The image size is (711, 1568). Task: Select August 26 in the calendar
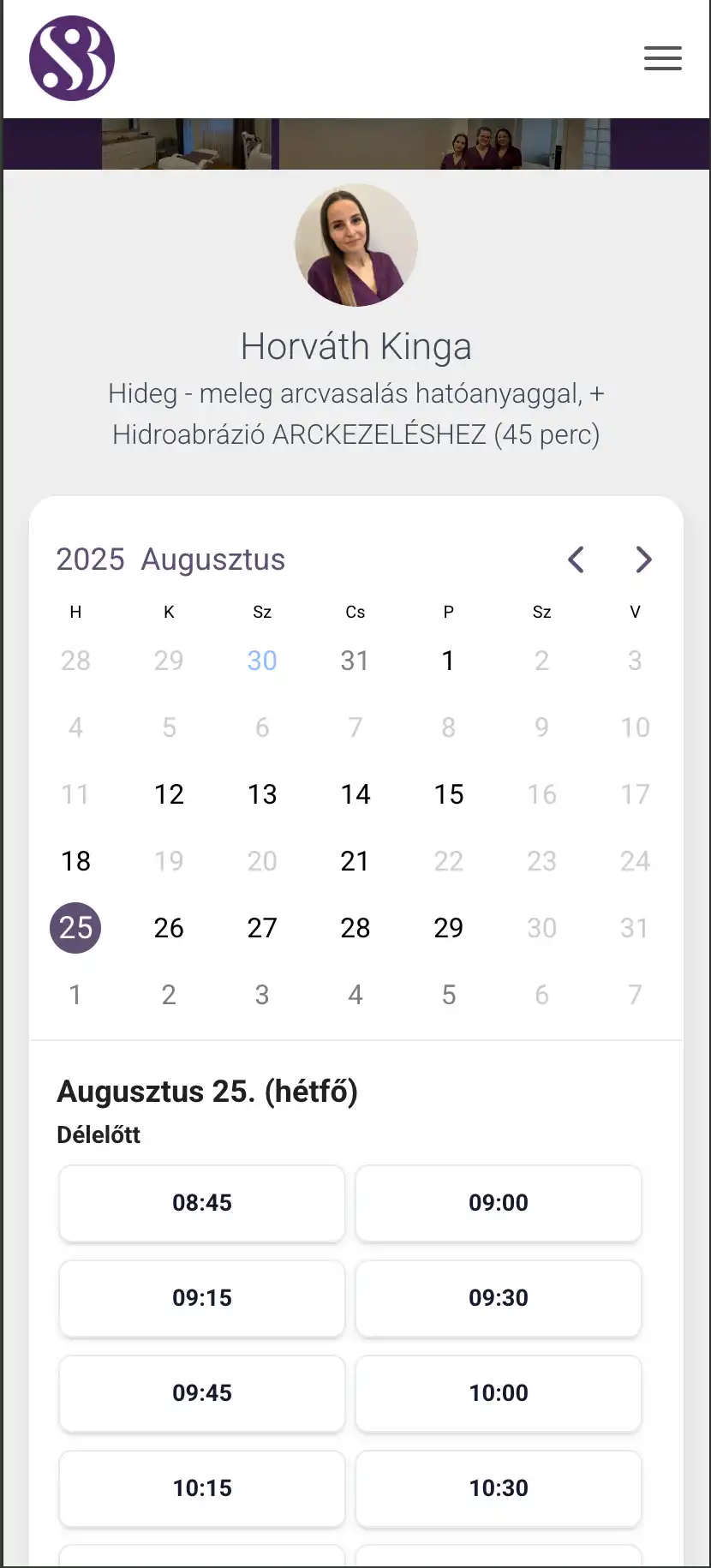[x=169, y=928]
